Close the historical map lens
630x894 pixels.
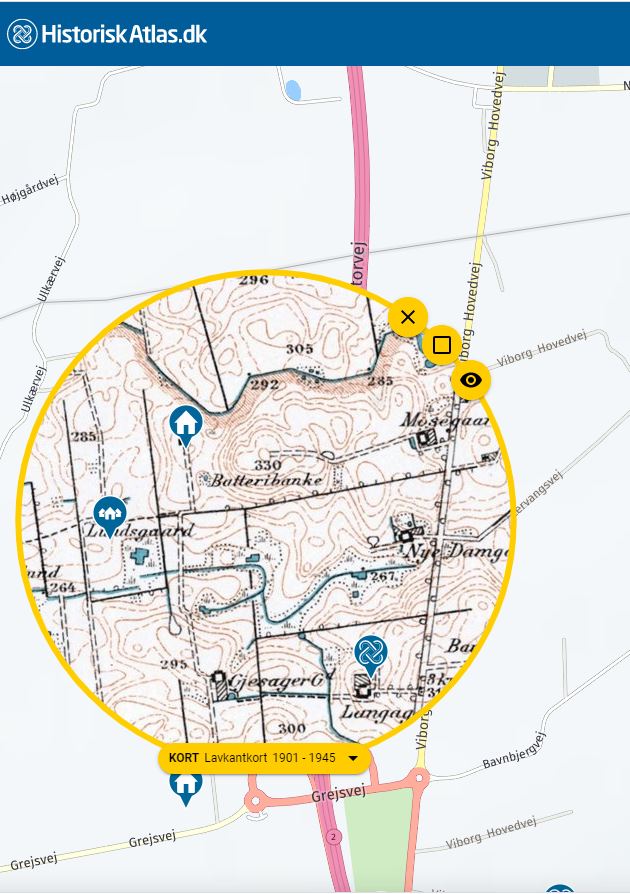[x=408, y=318]
